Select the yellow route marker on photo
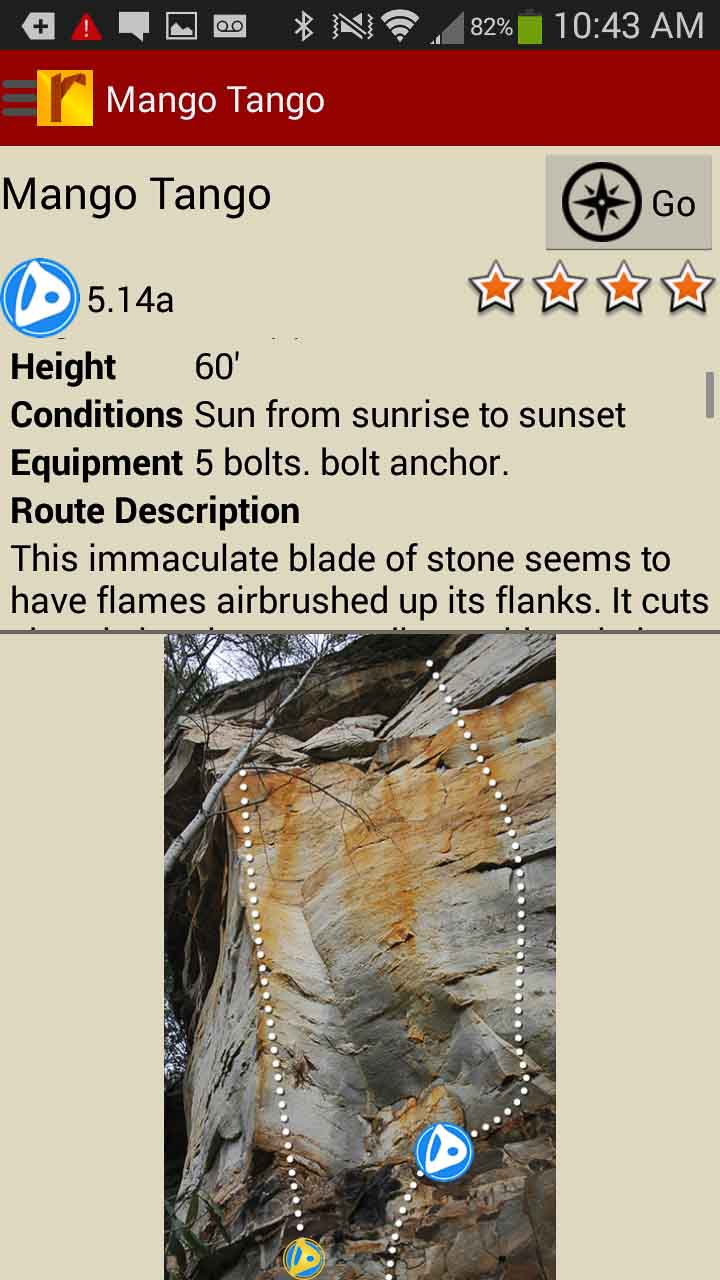 point(304,1257)
